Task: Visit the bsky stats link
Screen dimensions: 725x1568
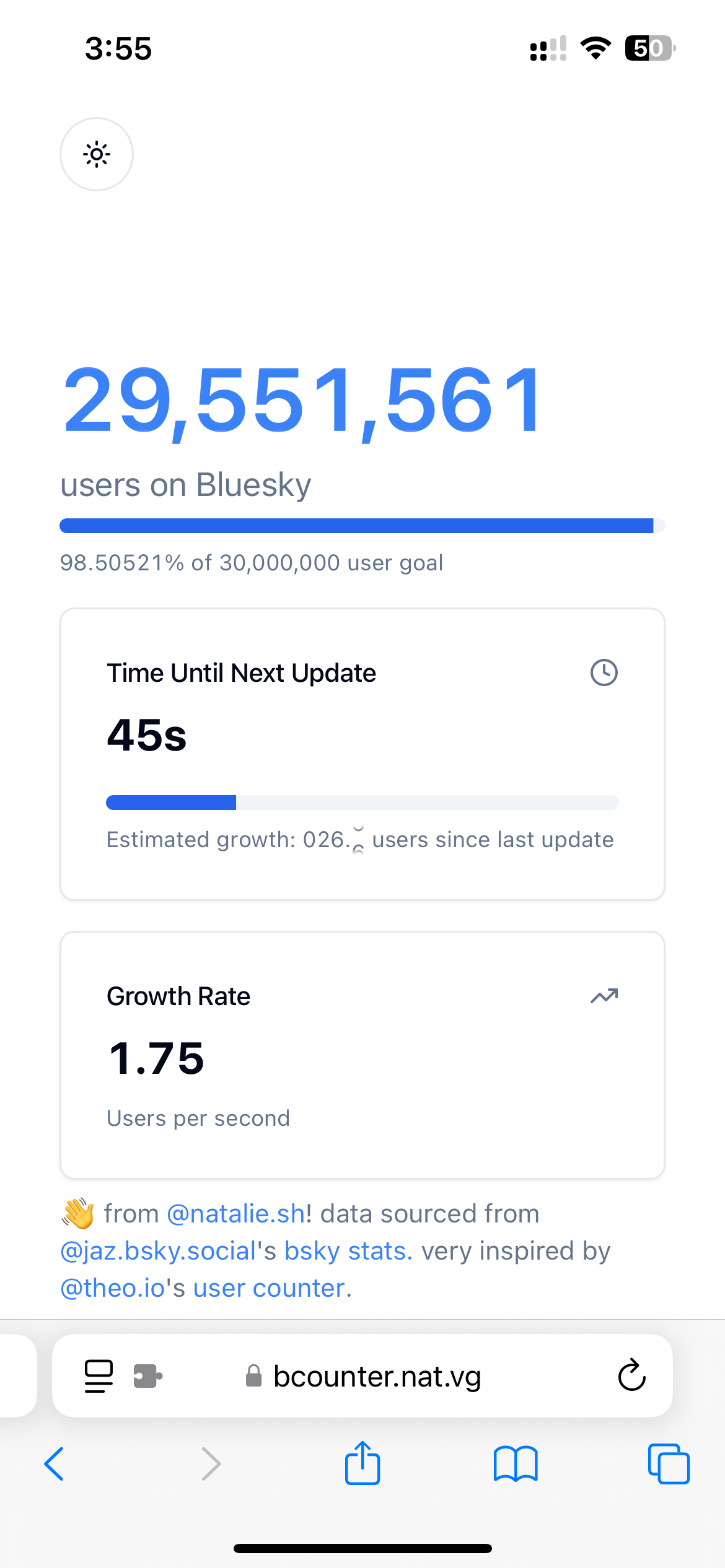Action: click(x=348, y=1251)
